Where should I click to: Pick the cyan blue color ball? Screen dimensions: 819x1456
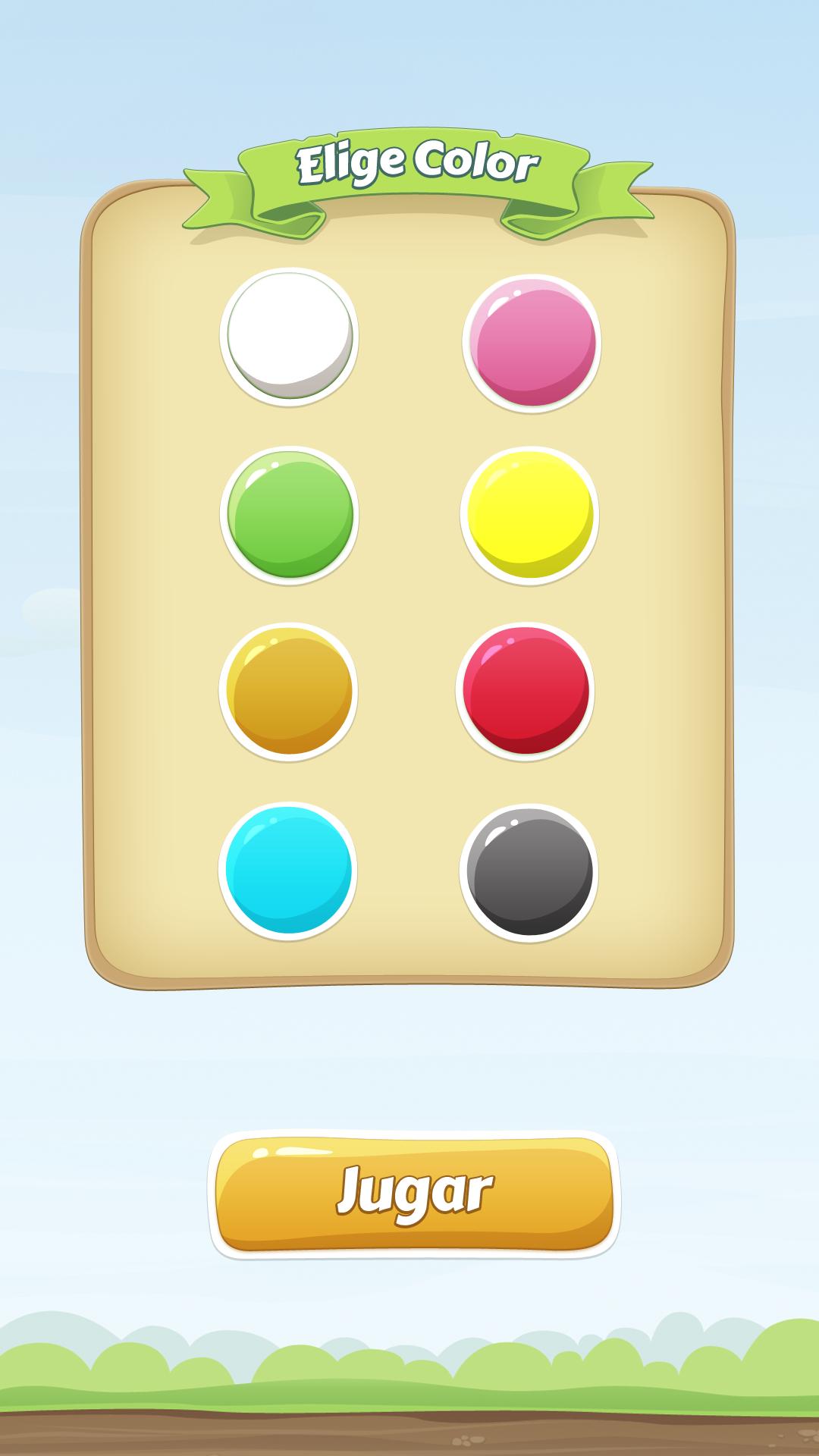point(289,871)
